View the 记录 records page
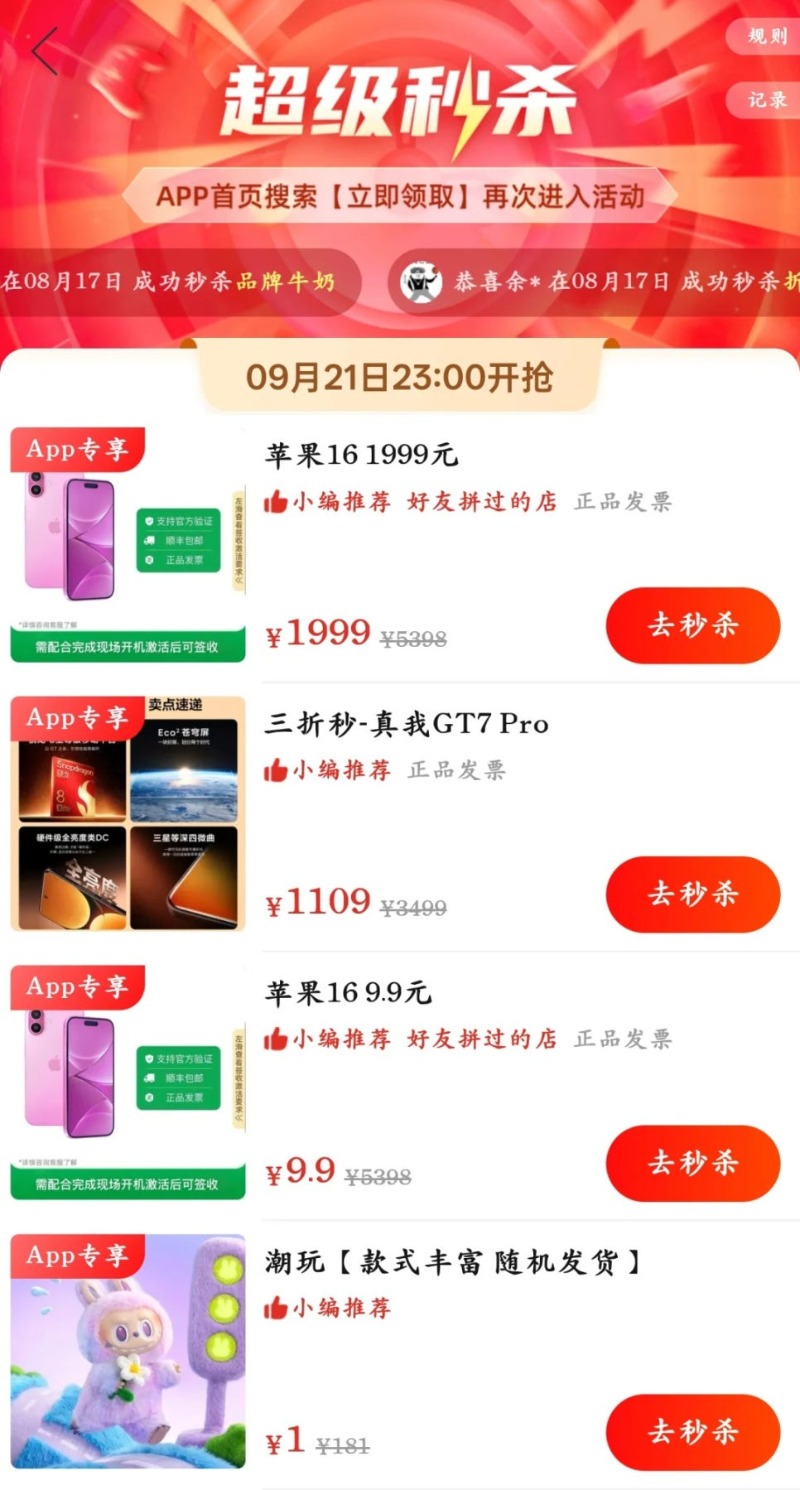This screenshot has height=1490, width=800. pos(767,100)
